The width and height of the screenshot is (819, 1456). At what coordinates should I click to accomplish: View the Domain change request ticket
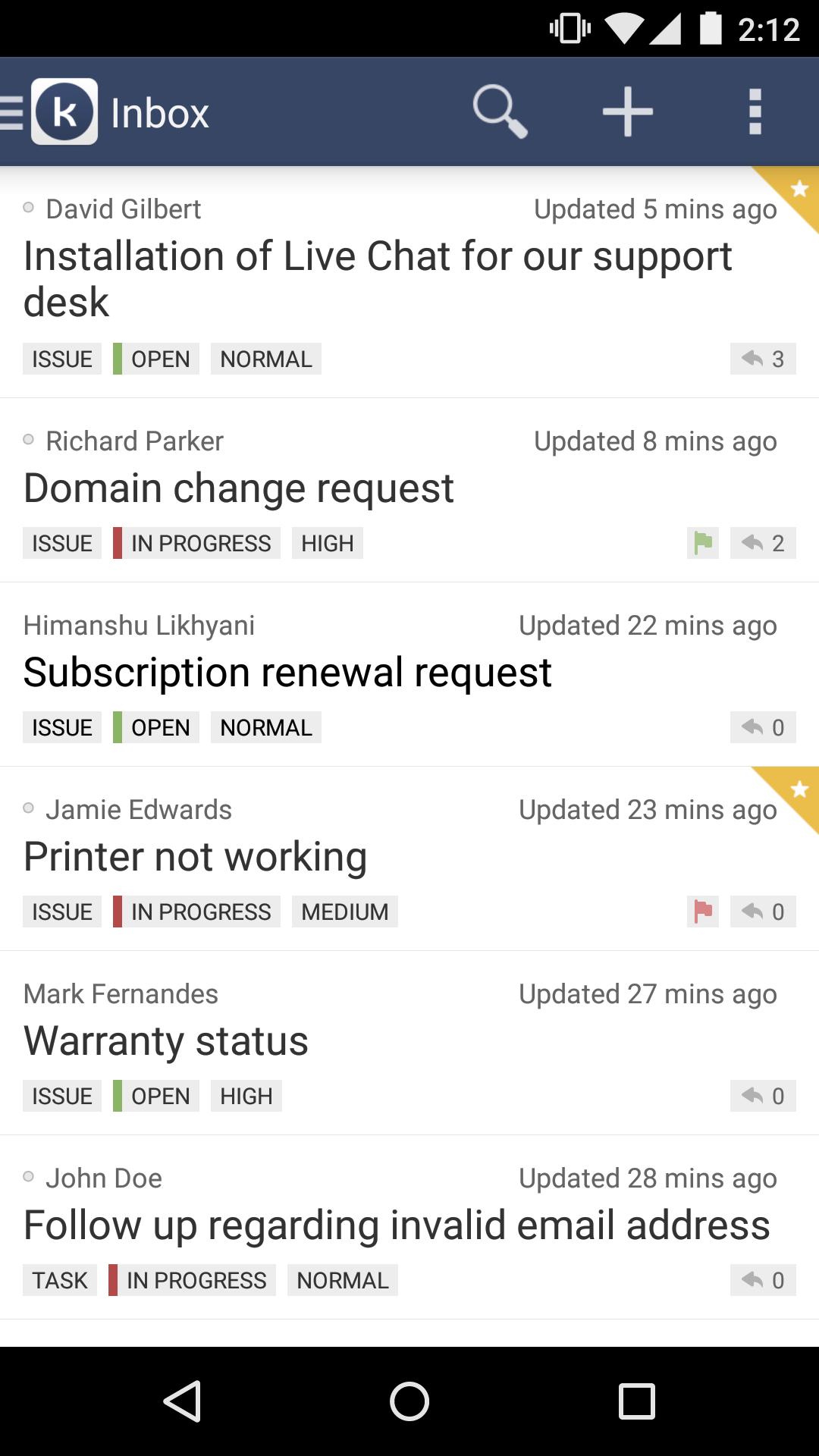coord(239,488)
